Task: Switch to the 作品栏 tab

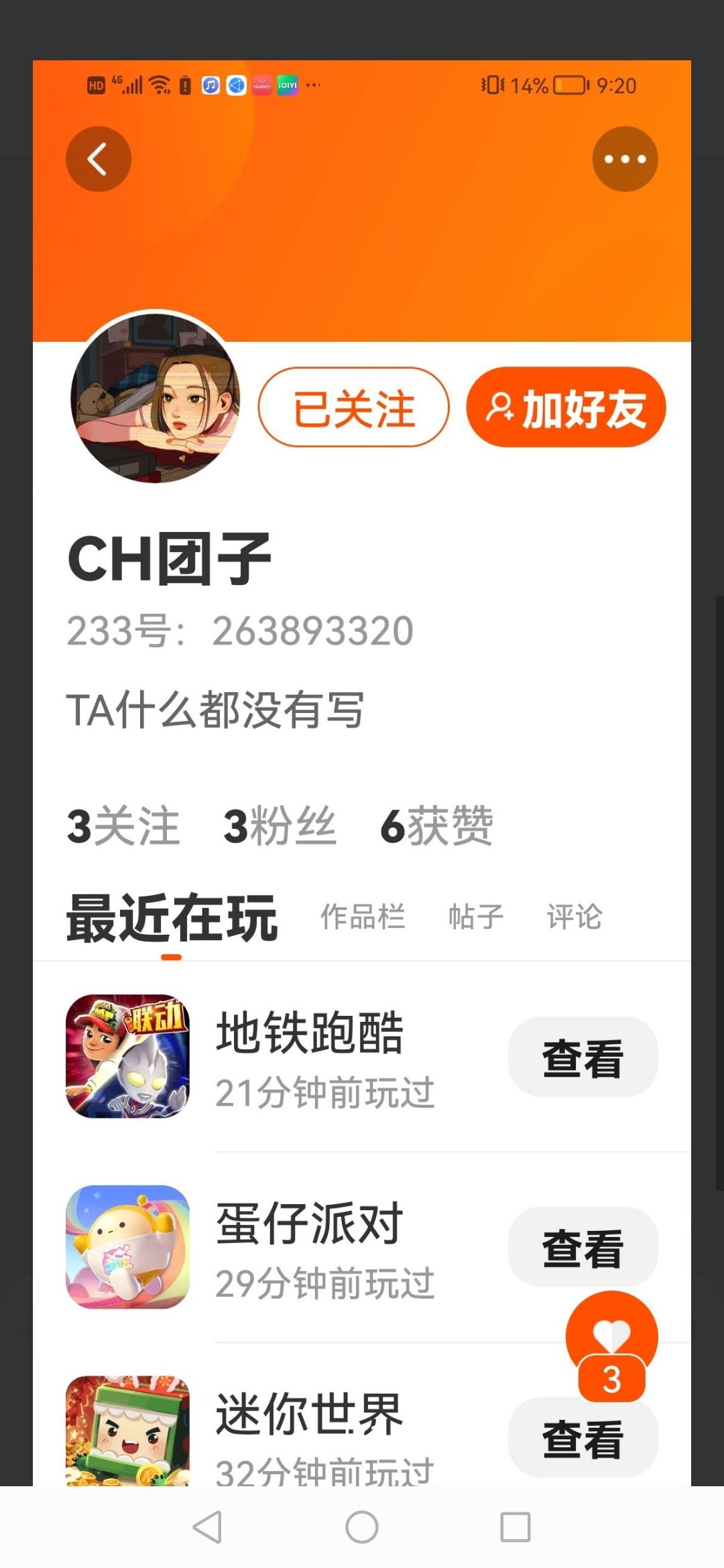Action: click(363, 917)
